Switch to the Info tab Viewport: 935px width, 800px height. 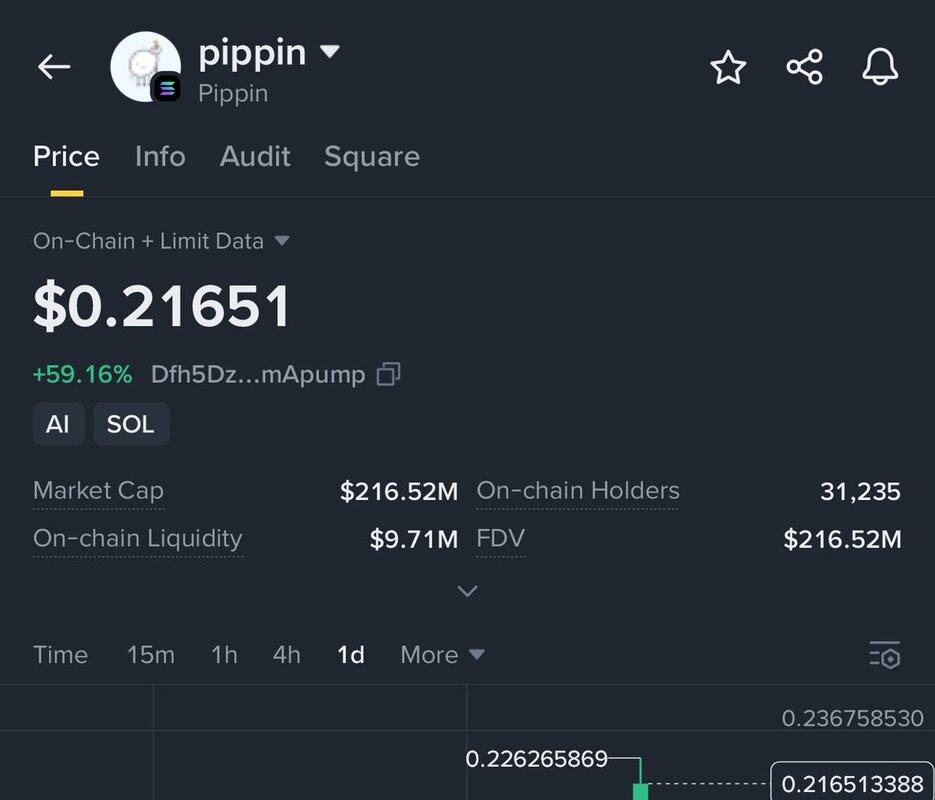click(160, 156)
